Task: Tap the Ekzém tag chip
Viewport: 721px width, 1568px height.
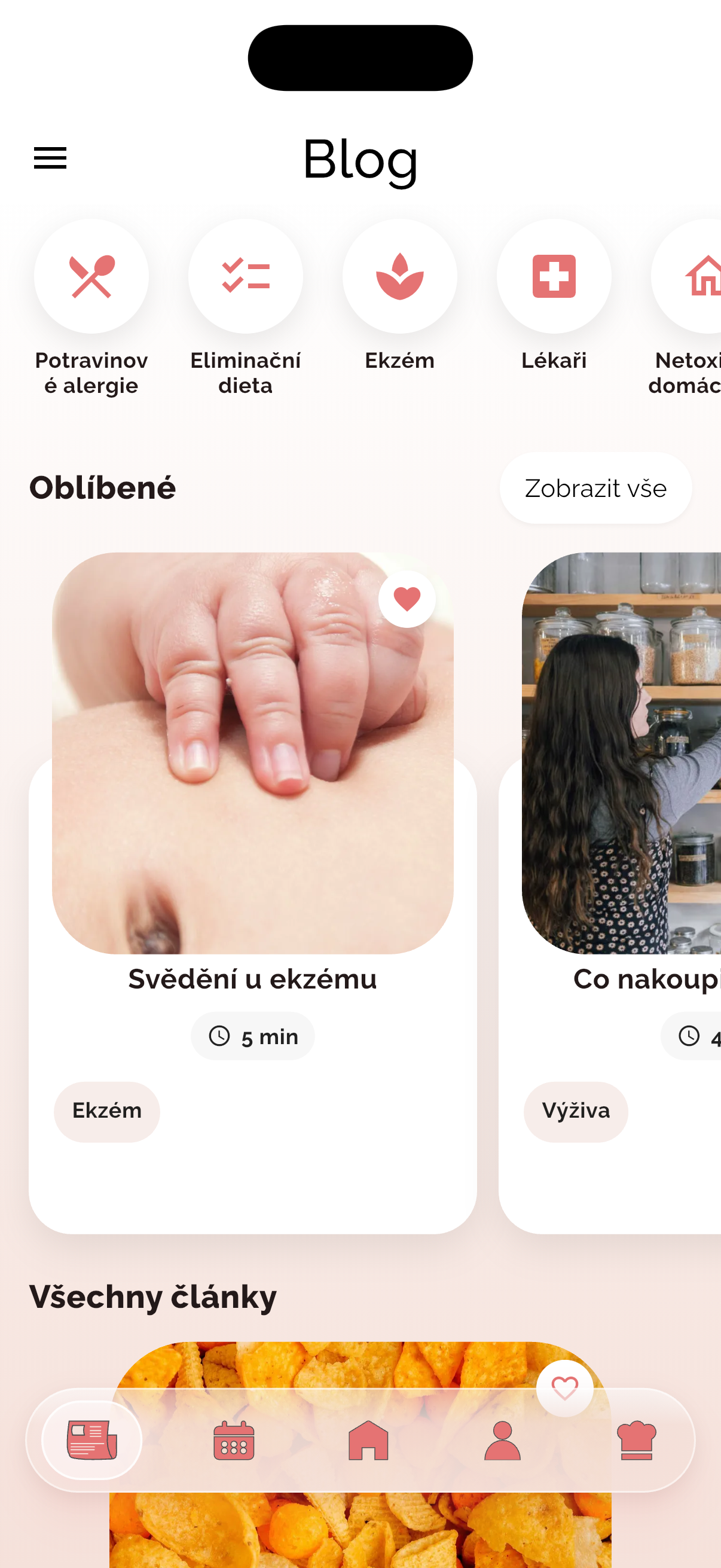Action: [x=107, y=1111]
